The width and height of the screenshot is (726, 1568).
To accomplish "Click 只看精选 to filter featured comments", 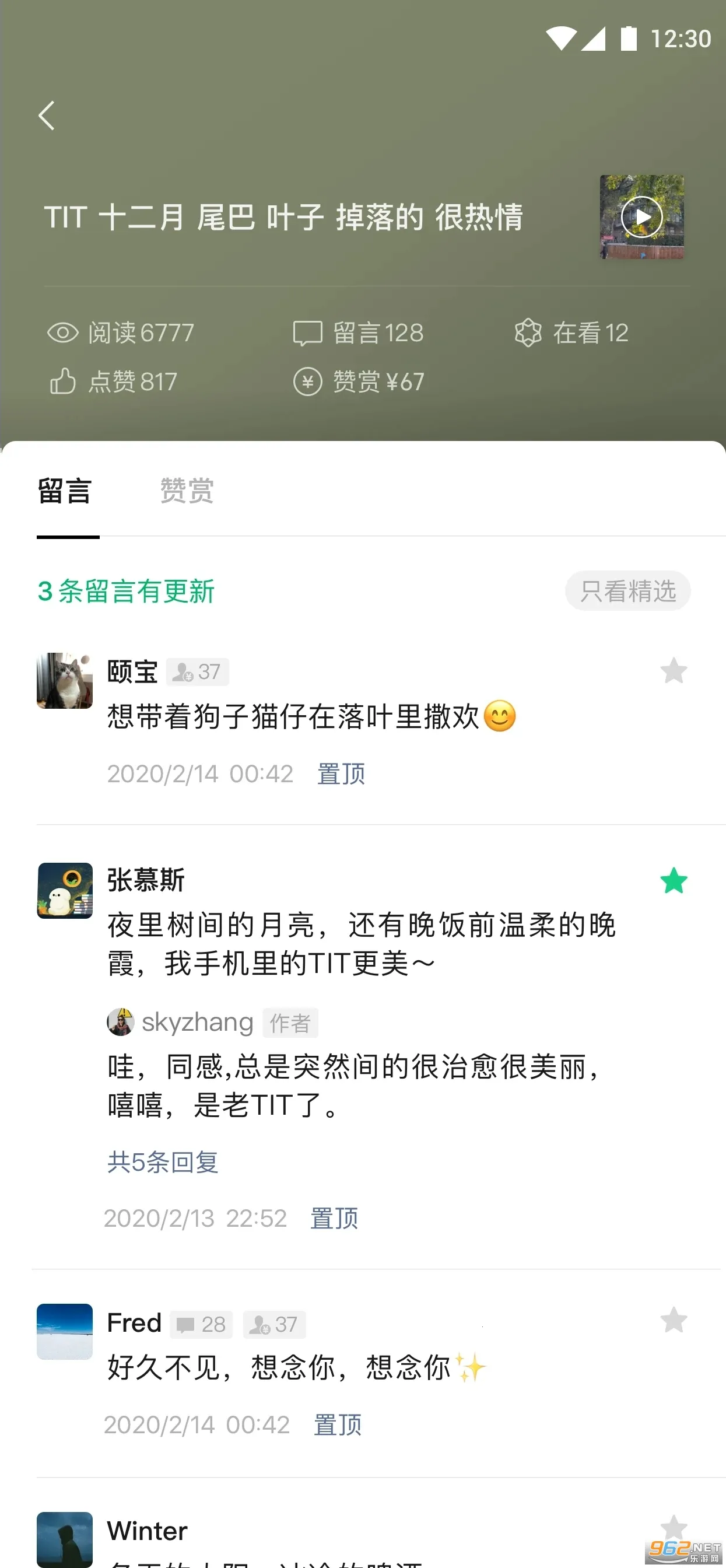I will coord(628,590).
